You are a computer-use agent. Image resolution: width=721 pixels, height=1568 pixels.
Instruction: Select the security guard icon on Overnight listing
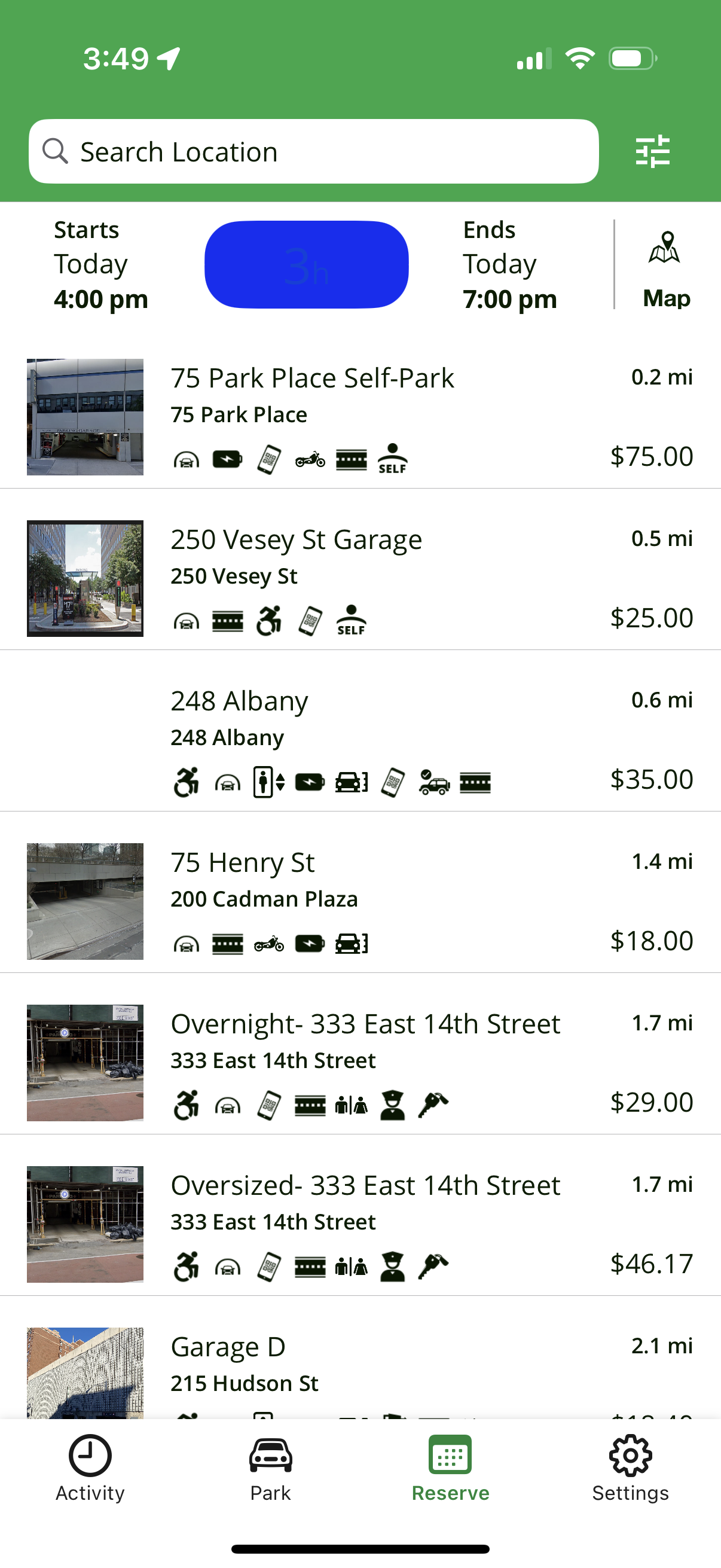394,1103
